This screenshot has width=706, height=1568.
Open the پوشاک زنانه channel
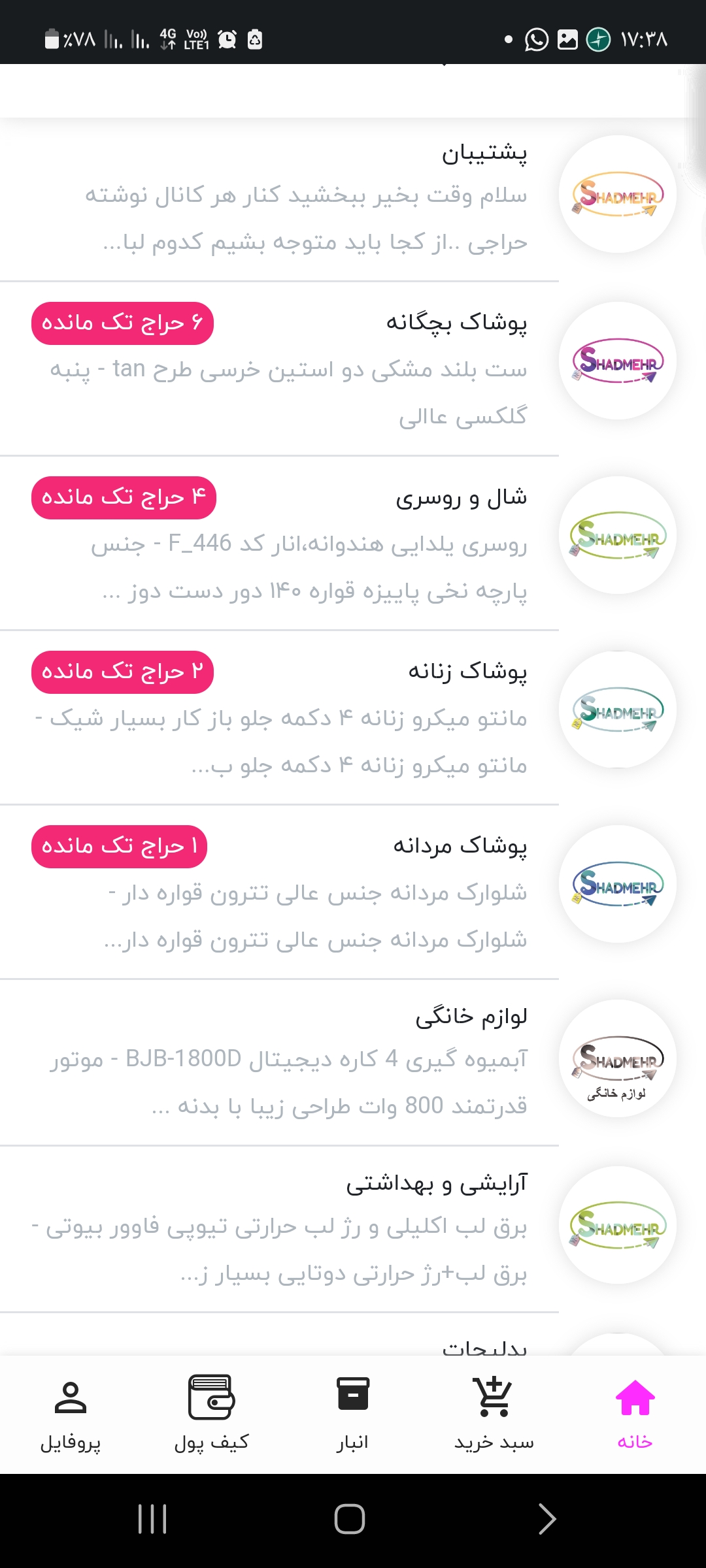pos(353,717)
